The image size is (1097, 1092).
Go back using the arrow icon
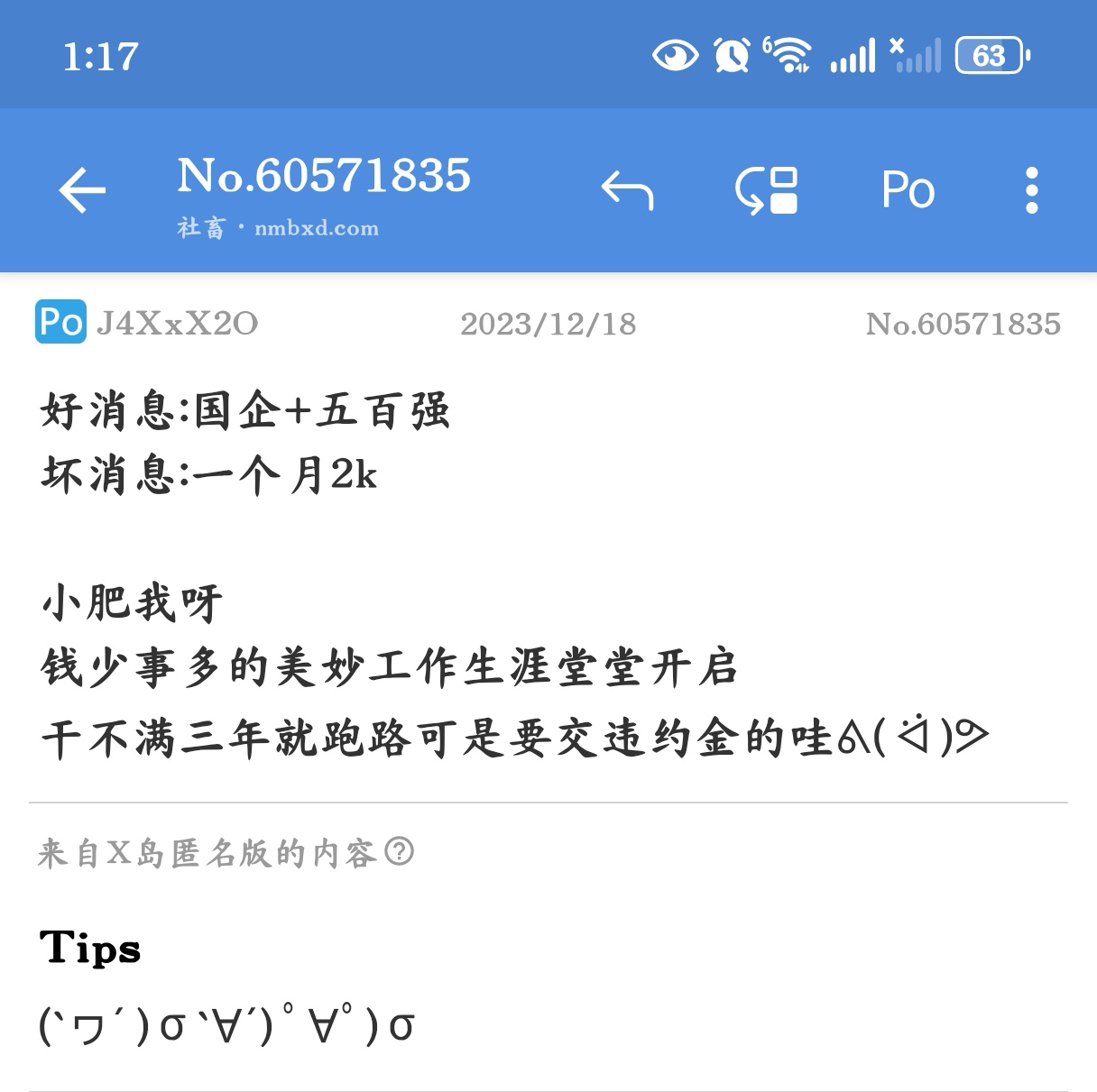[82, 190]
